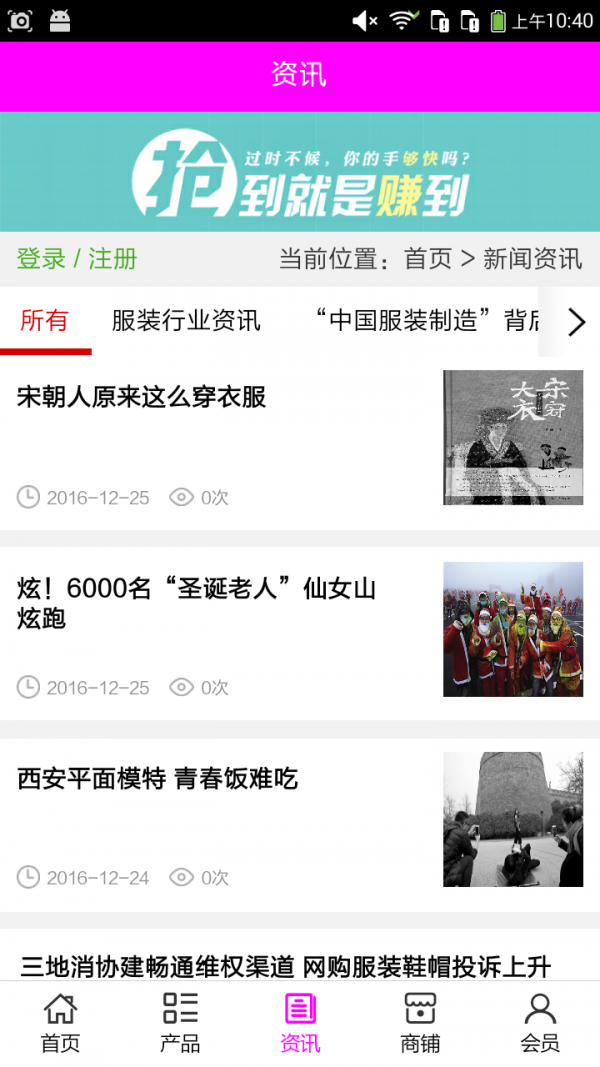Viewport: 600px width, 1067px height.
Task: Select the 资讯 bottom tab
Action: pyautogui.click(x=300, y=1023)
